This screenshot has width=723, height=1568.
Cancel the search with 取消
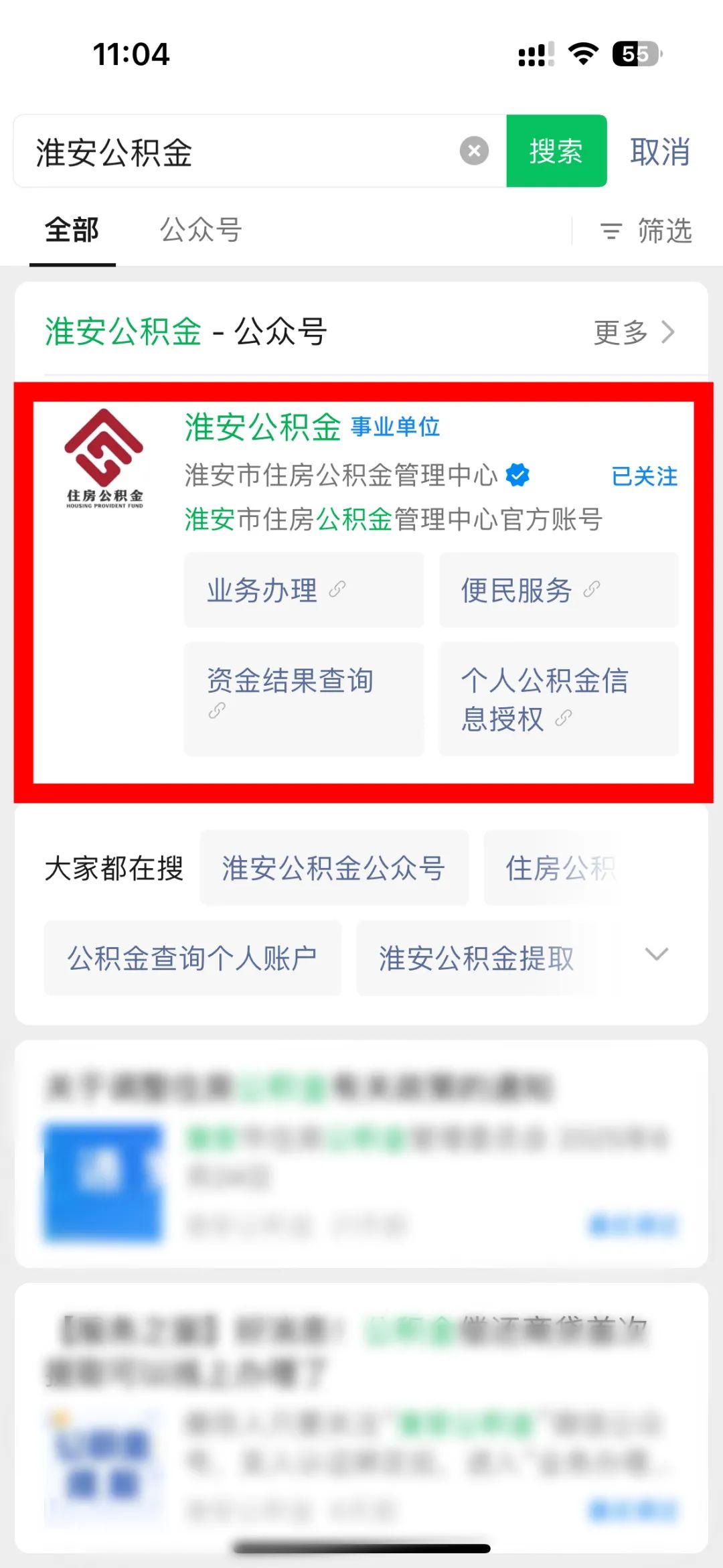click(660, 152)
